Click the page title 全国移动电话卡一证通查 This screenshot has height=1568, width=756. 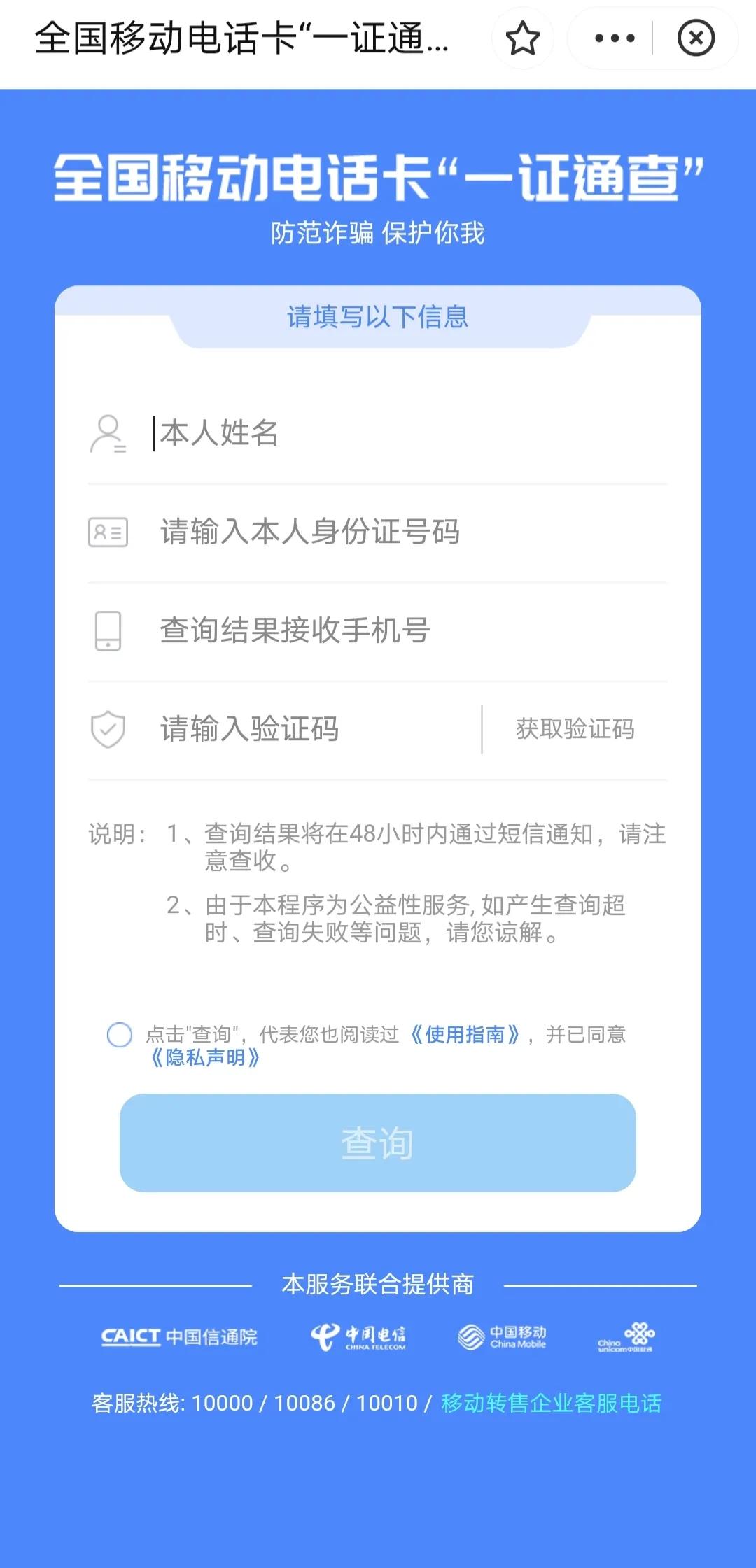coord(241,40)
